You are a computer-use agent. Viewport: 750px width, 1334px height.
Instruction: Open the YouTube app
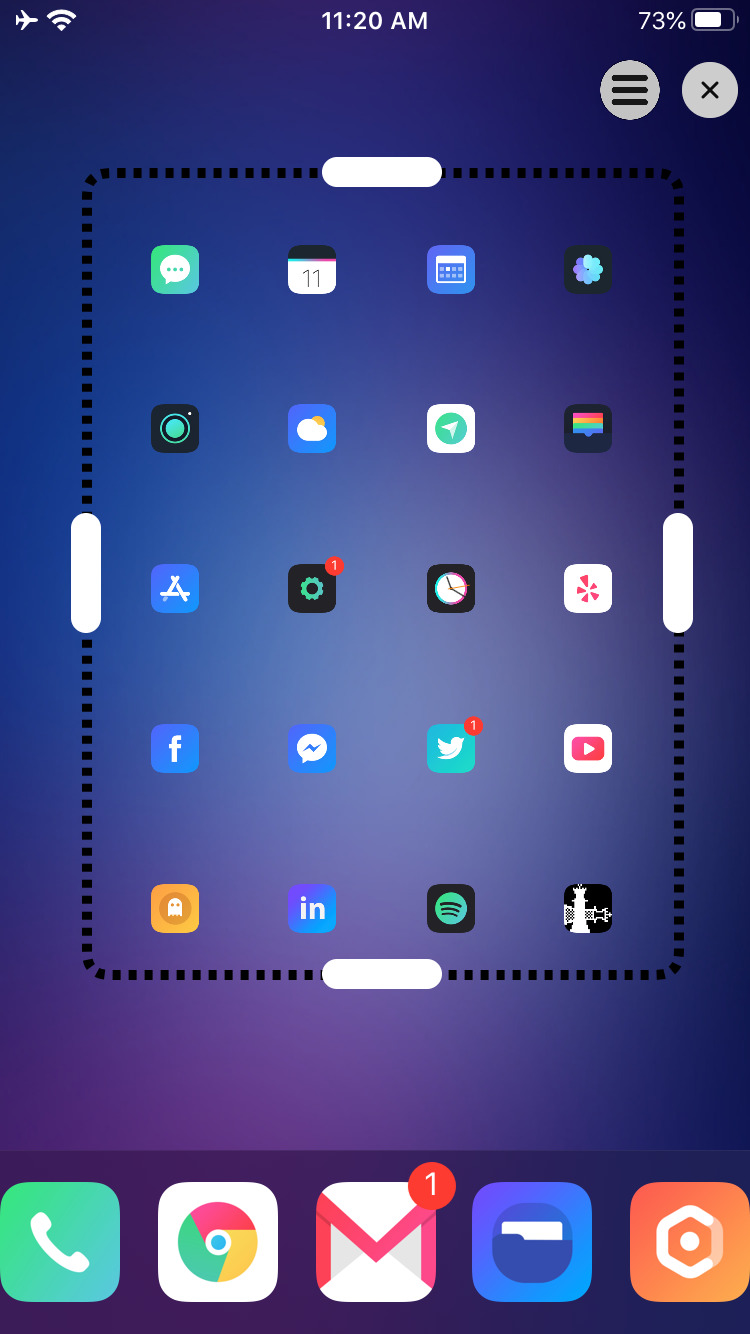[x=588, y=749]
